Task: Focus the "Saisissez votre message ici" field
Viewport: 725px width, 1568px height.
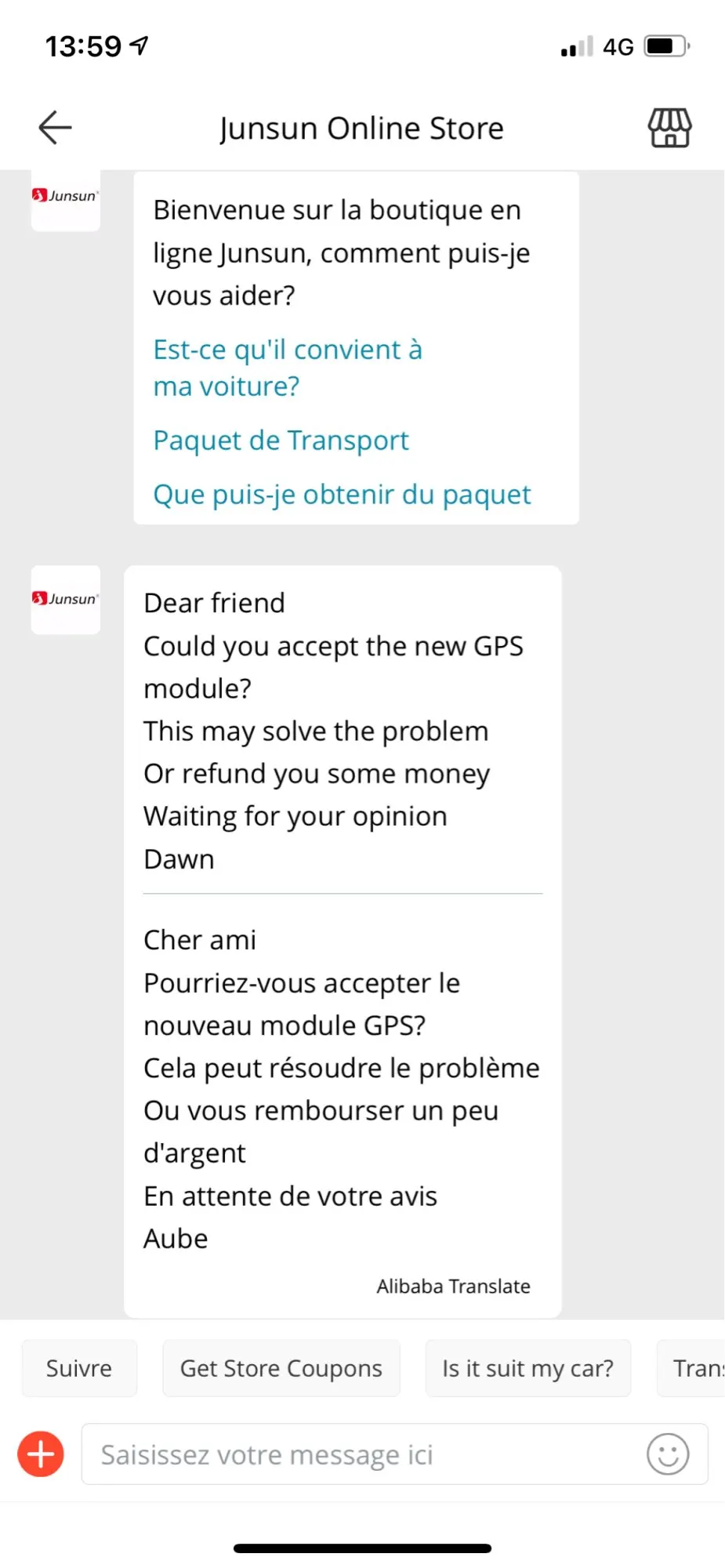Action: pyautogui.click(x=361, y=1454)
